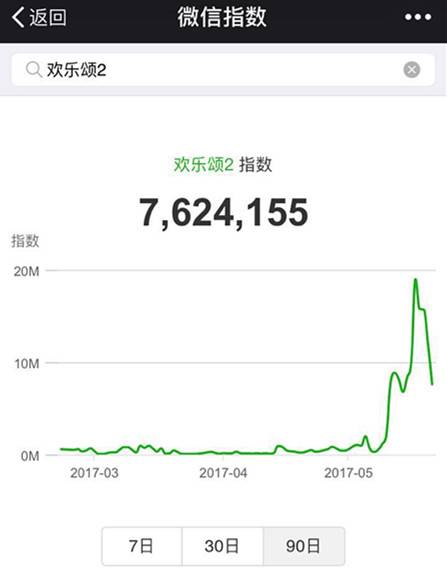The width and height of the screenshot is (447, 571).
Task: Go back with the 返回 button
Action: [39, 17]
